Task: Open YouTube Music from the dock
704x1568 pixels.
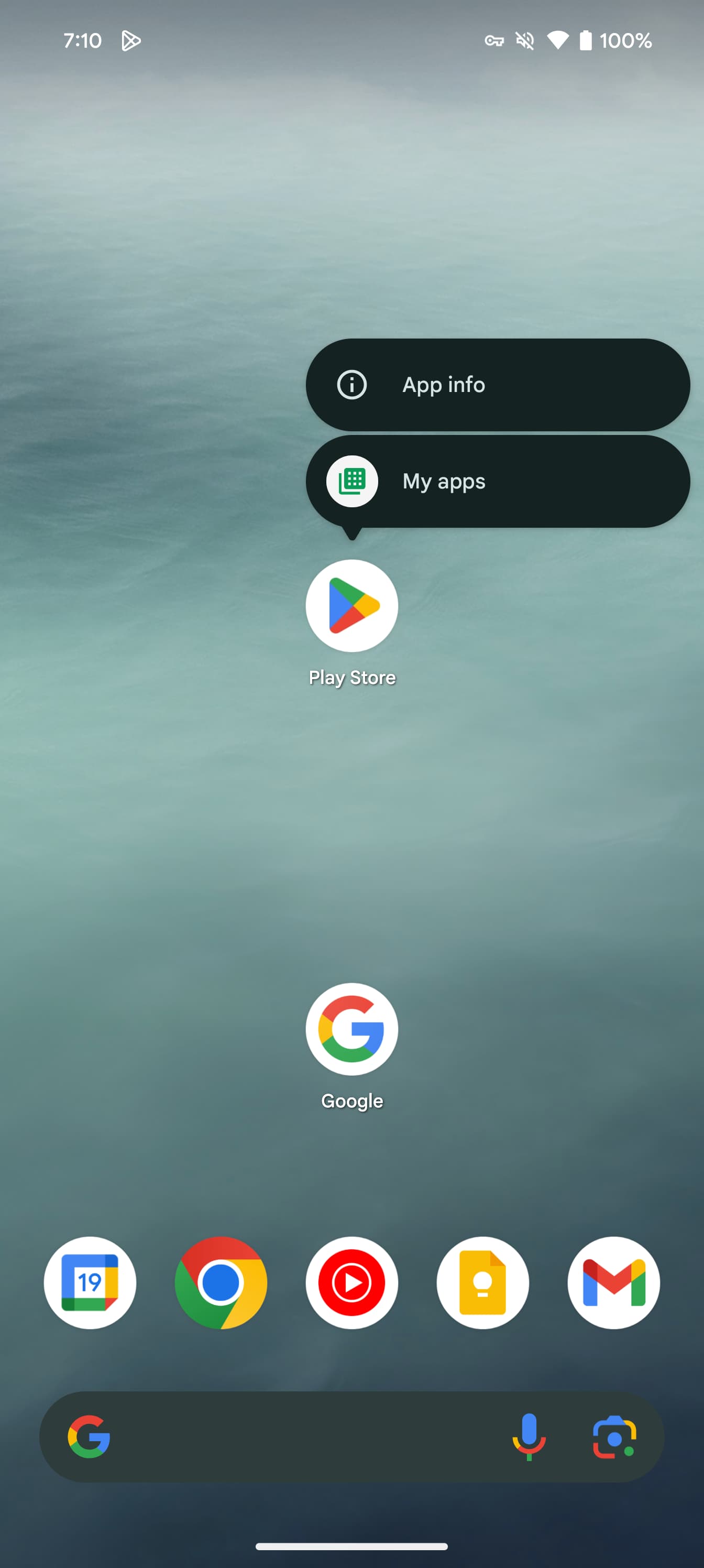Action: (351, 1282)
